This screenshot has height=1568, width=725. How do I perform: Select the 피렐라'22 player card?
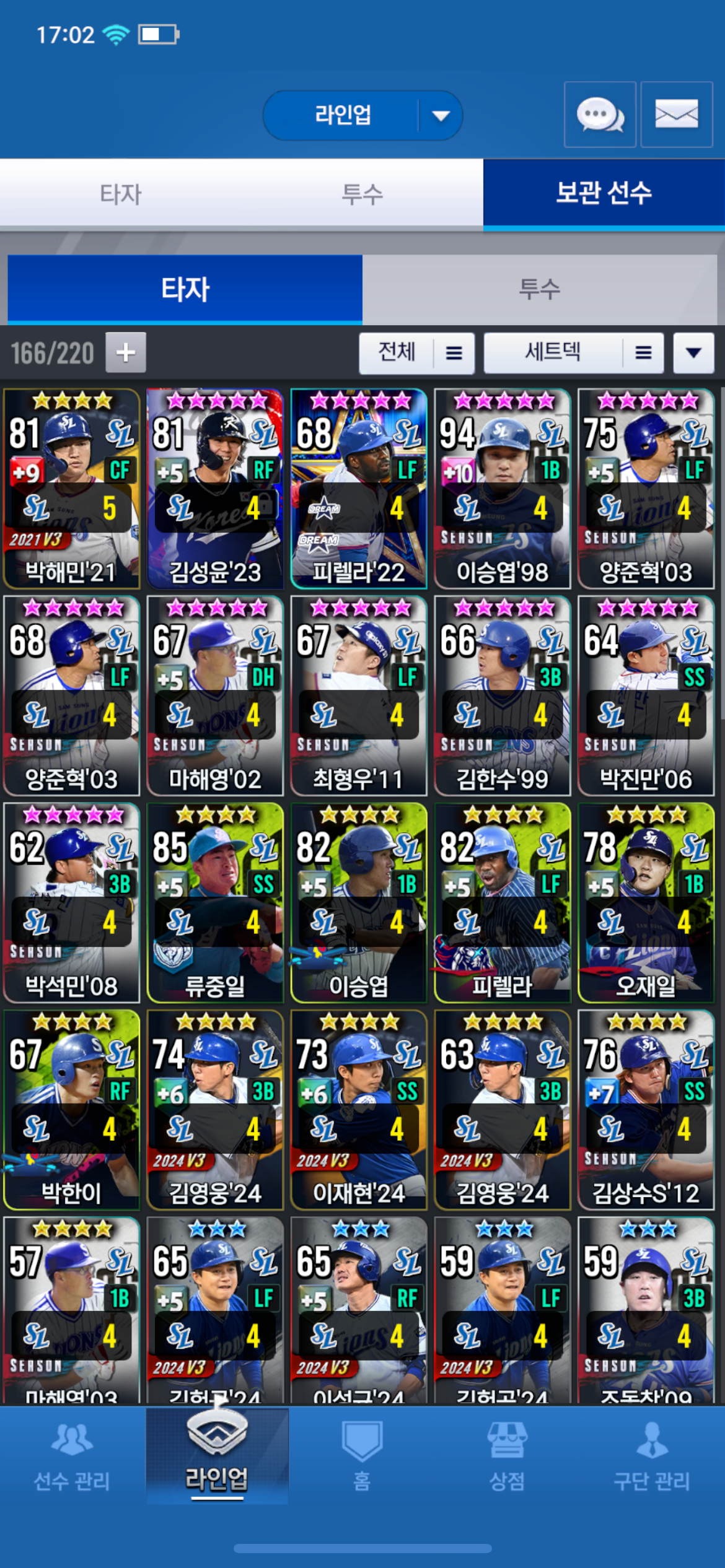(x=359, y=489)
